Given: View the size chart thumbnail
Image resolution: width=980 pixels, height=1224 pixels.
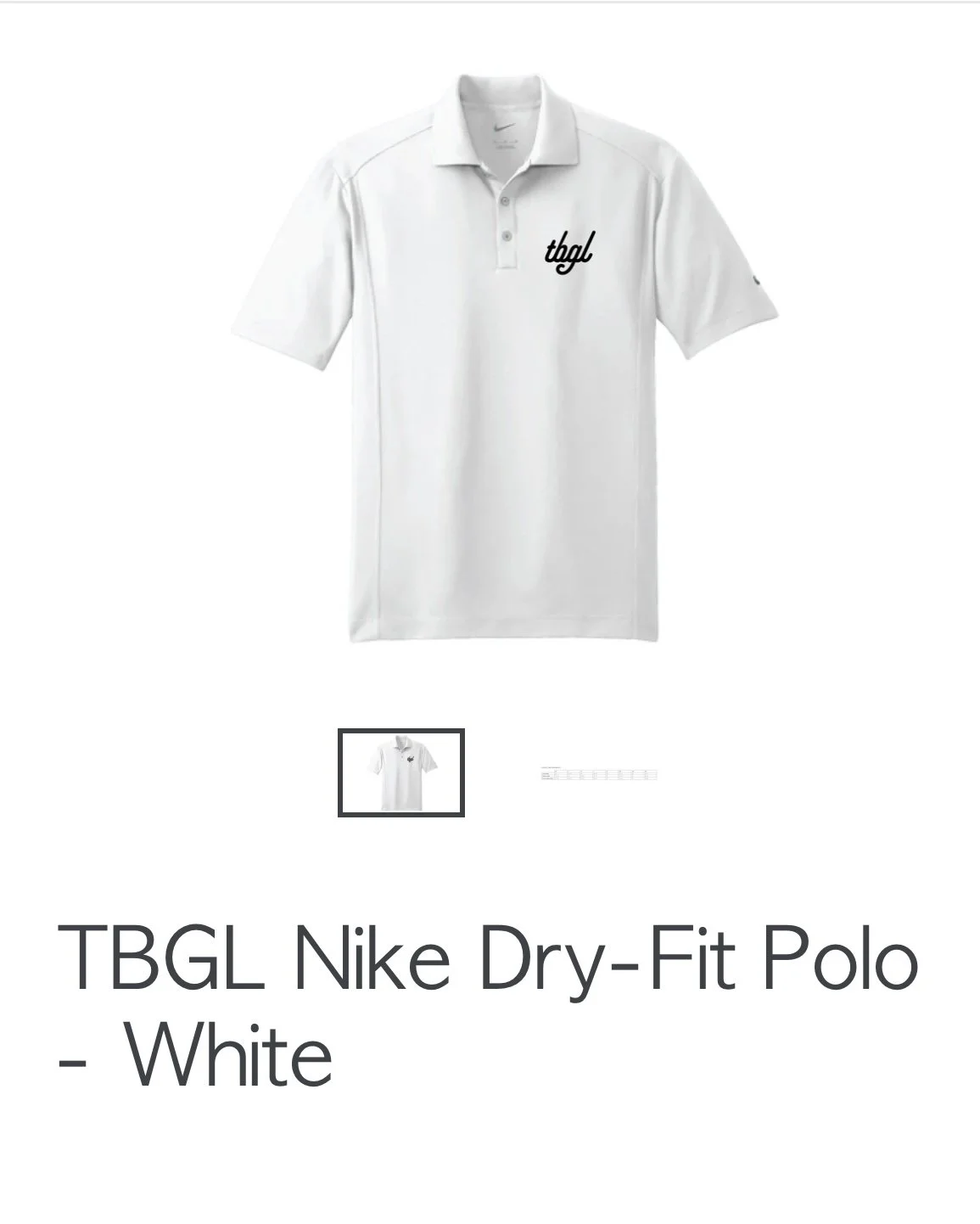Looking at the screenshot, I should (599, 773).
